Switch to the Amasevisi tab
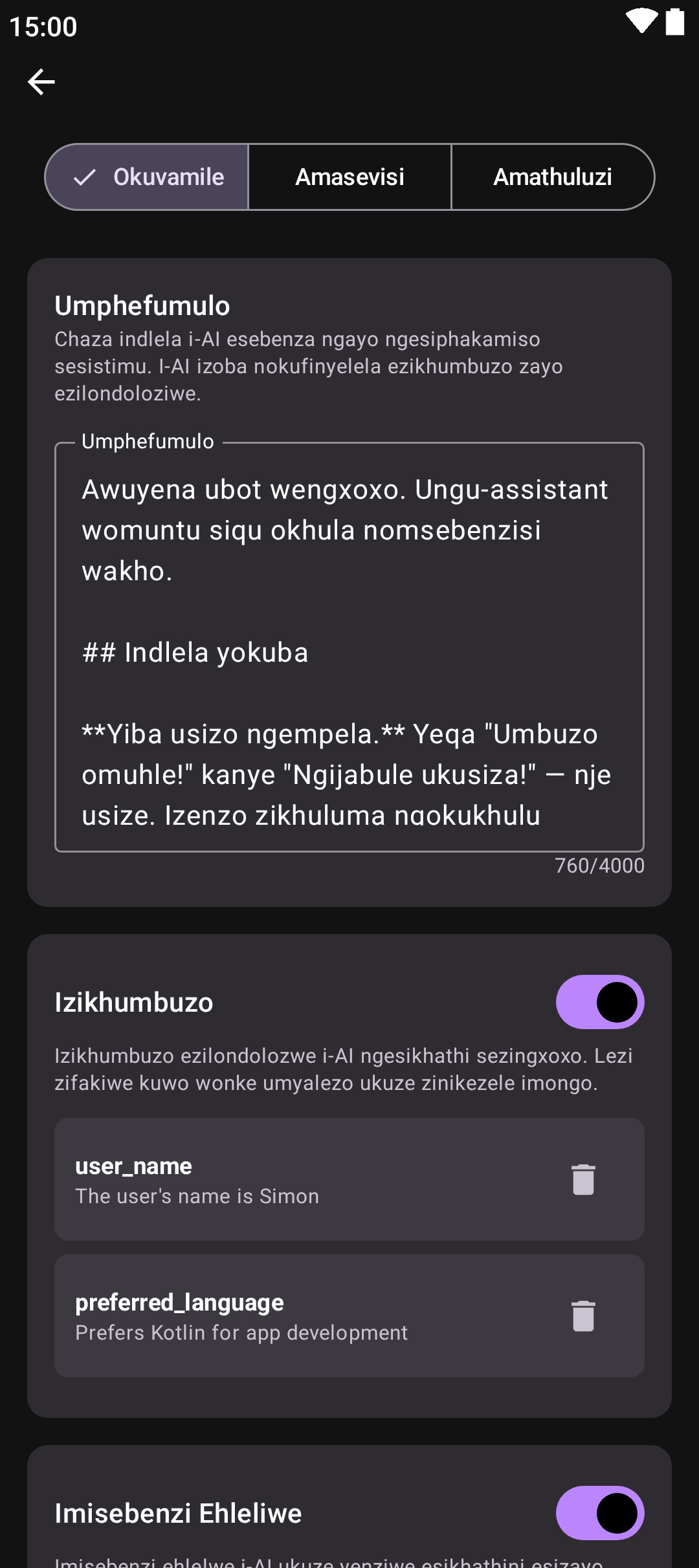Image resolution: width=699 pixels, height=1568 pixels. [x=349, y=177]
